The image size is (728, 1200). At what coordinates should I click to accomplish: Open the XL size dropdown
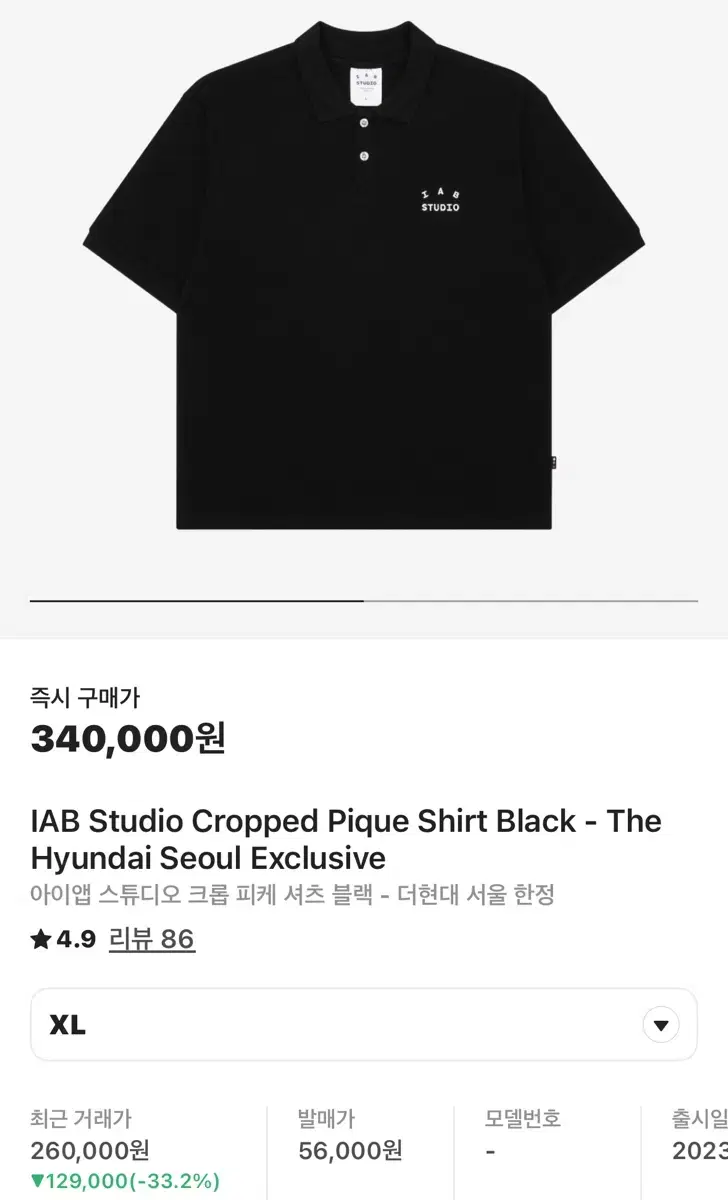click(364, 1023)
